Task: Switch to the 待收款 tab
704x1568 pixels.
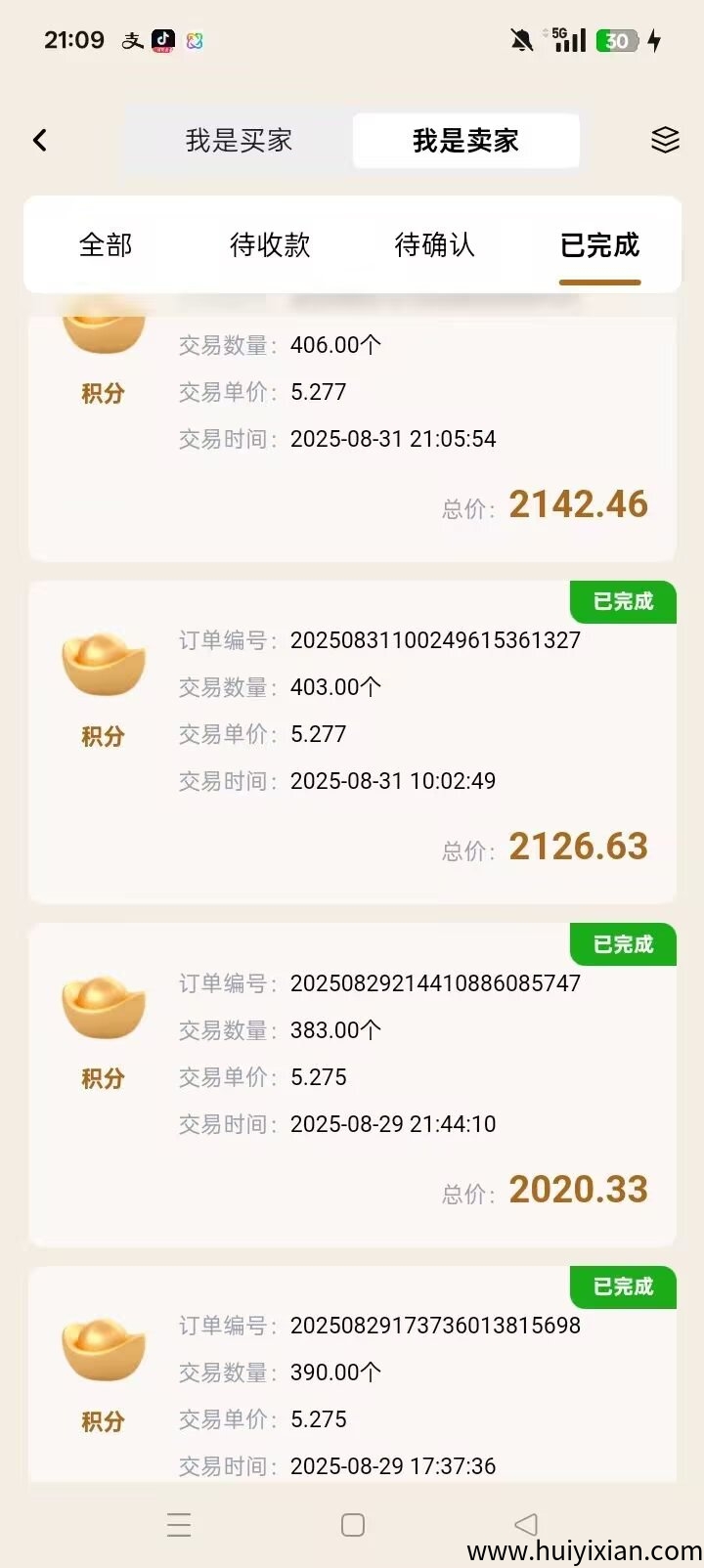Action: (x=271, y=245)
